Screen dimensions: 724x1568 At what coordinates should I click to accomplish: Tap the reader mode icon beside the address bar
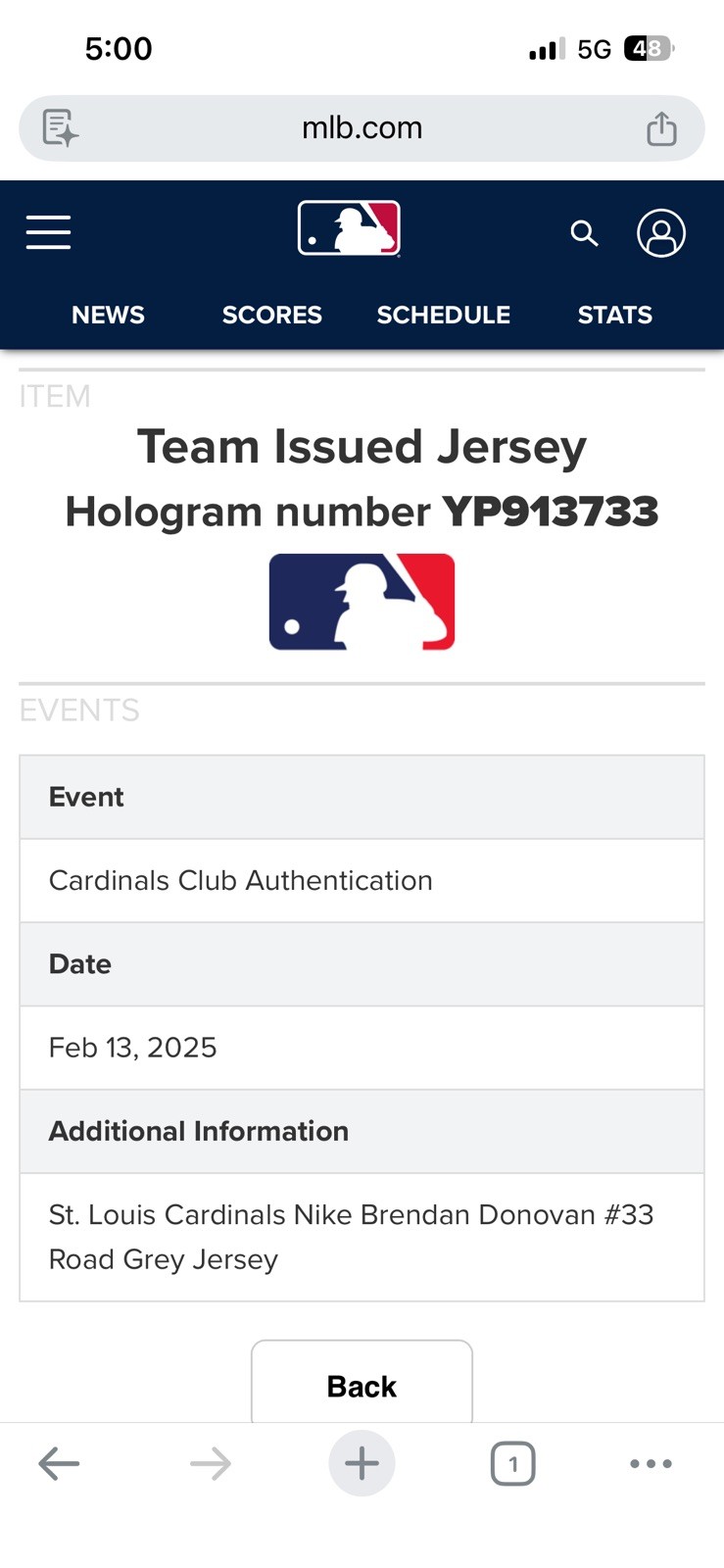[61, 127]
